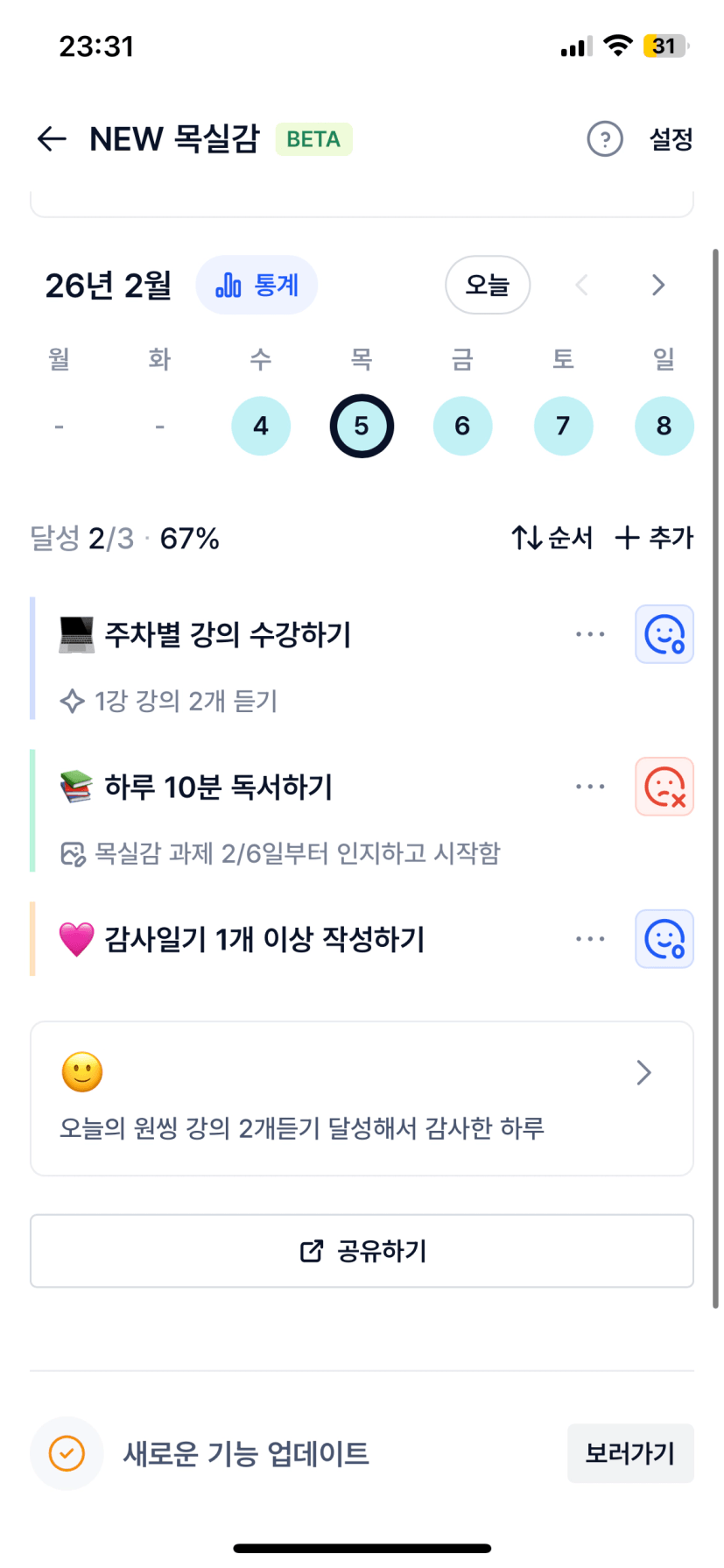Image resolution: width=724 pixels, height=1568 pixels.
Task: Add a new goal with 추가
Action: point(654,537)
